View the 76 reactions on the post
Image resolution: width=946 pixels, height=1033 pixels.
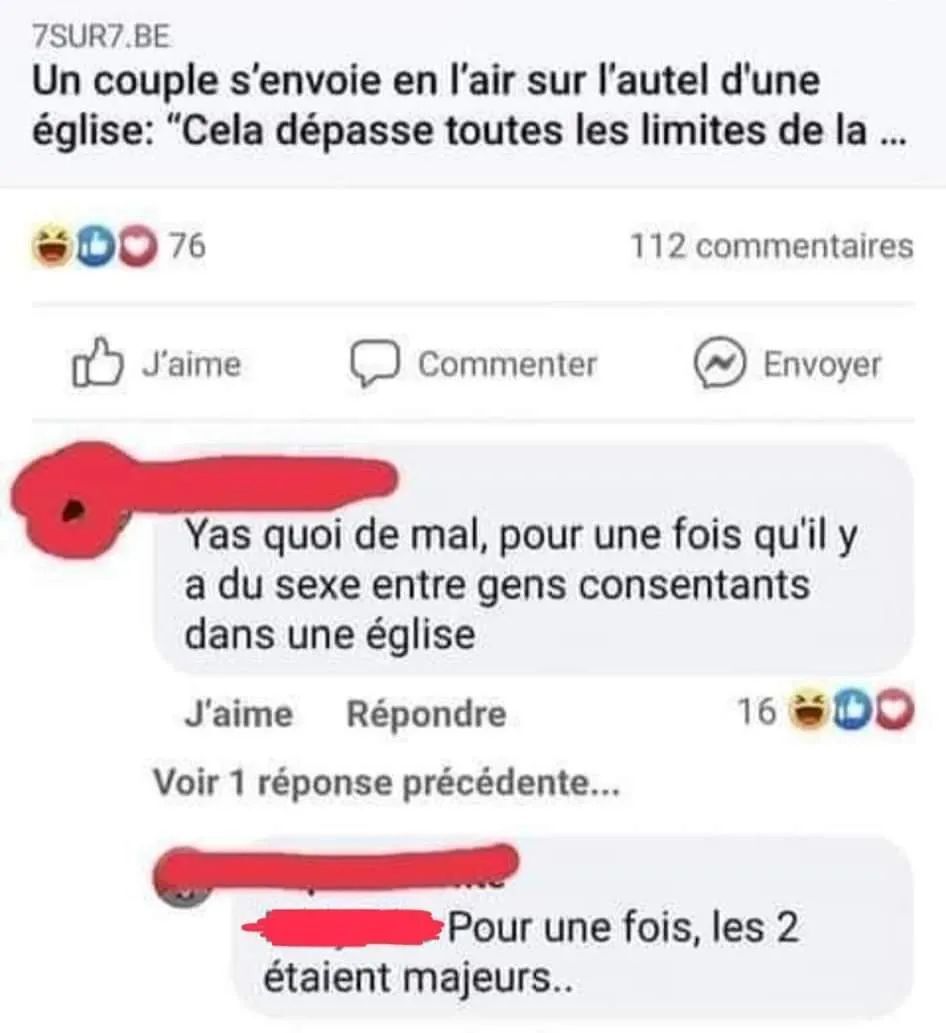pos(119,246)
